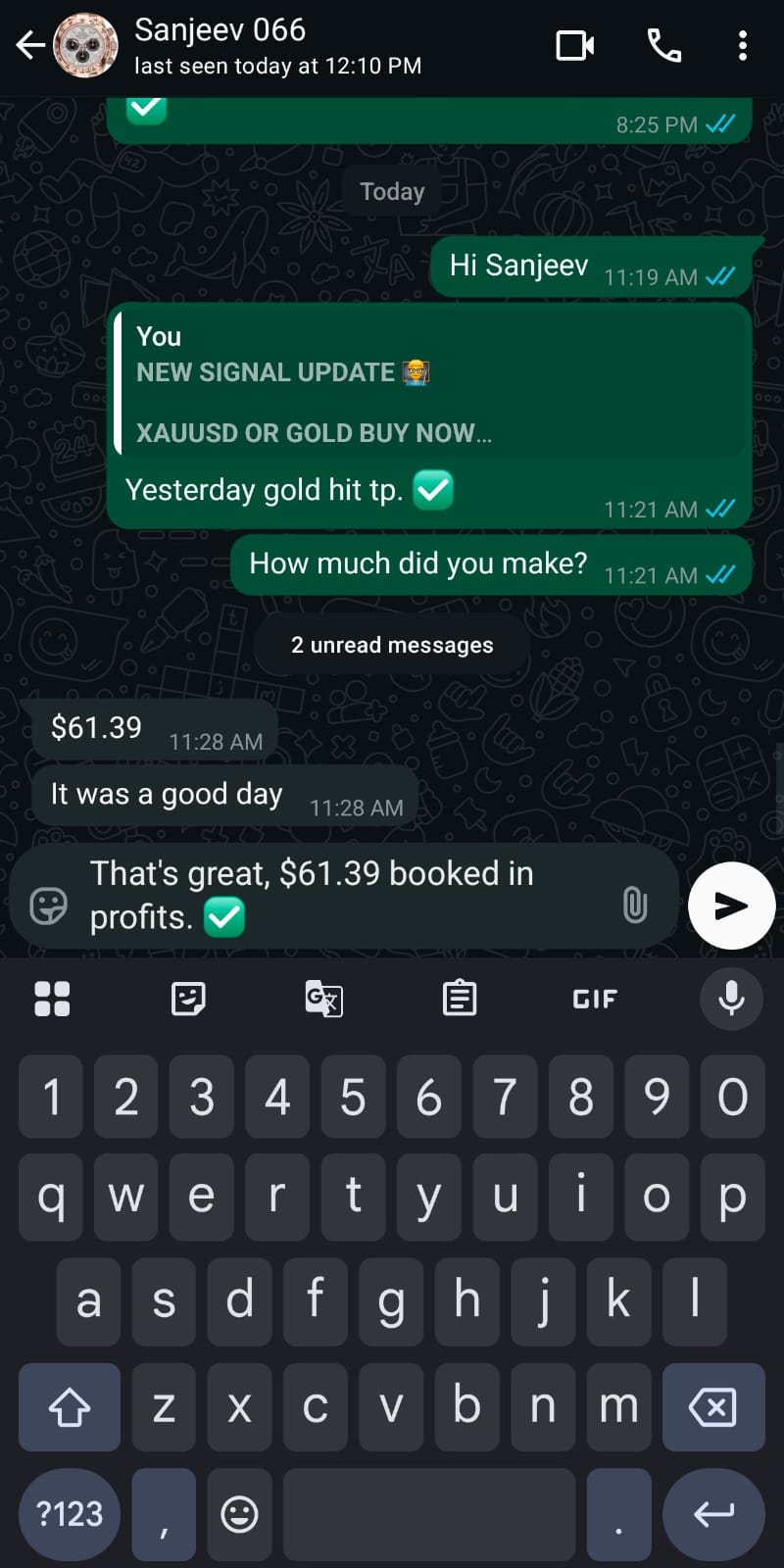Tap the message text field
Screen dimensions: 784x1568
coord(343,896)
